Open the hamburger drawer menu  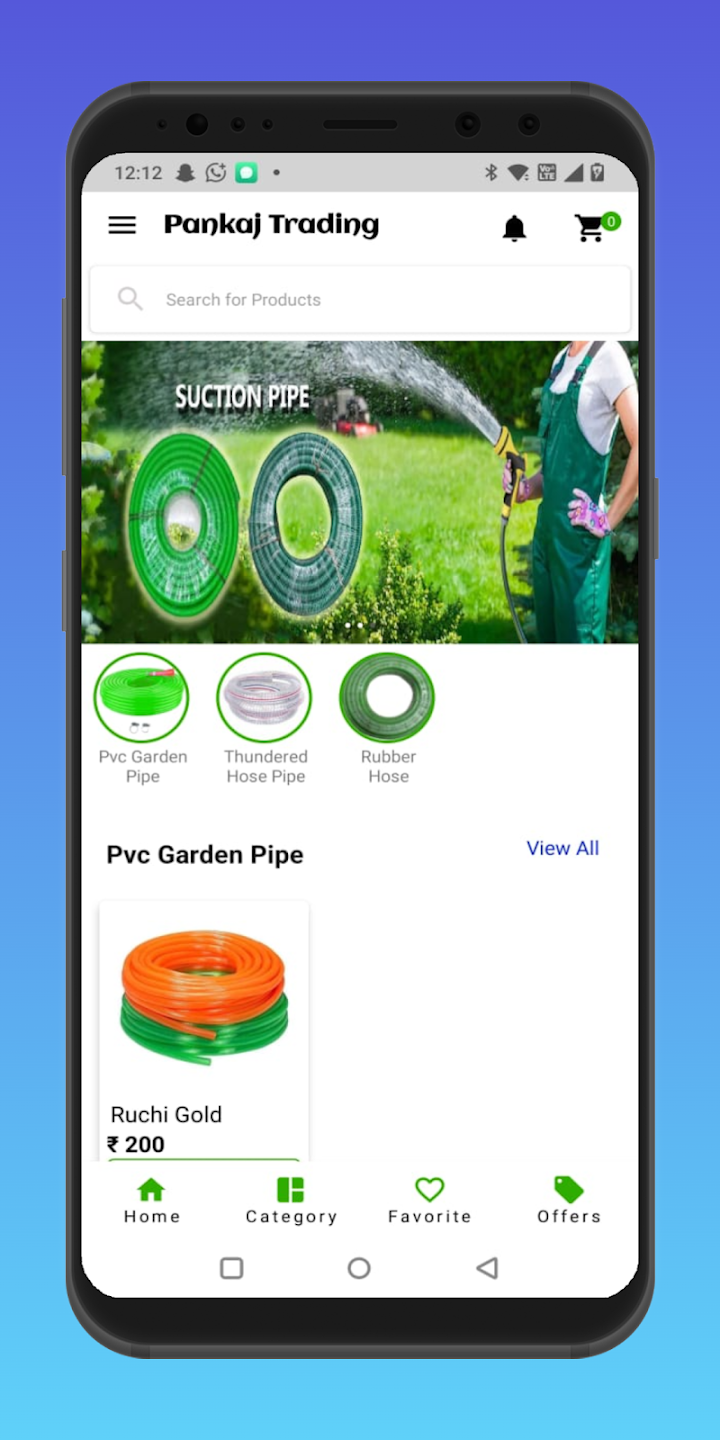(122, 225)
